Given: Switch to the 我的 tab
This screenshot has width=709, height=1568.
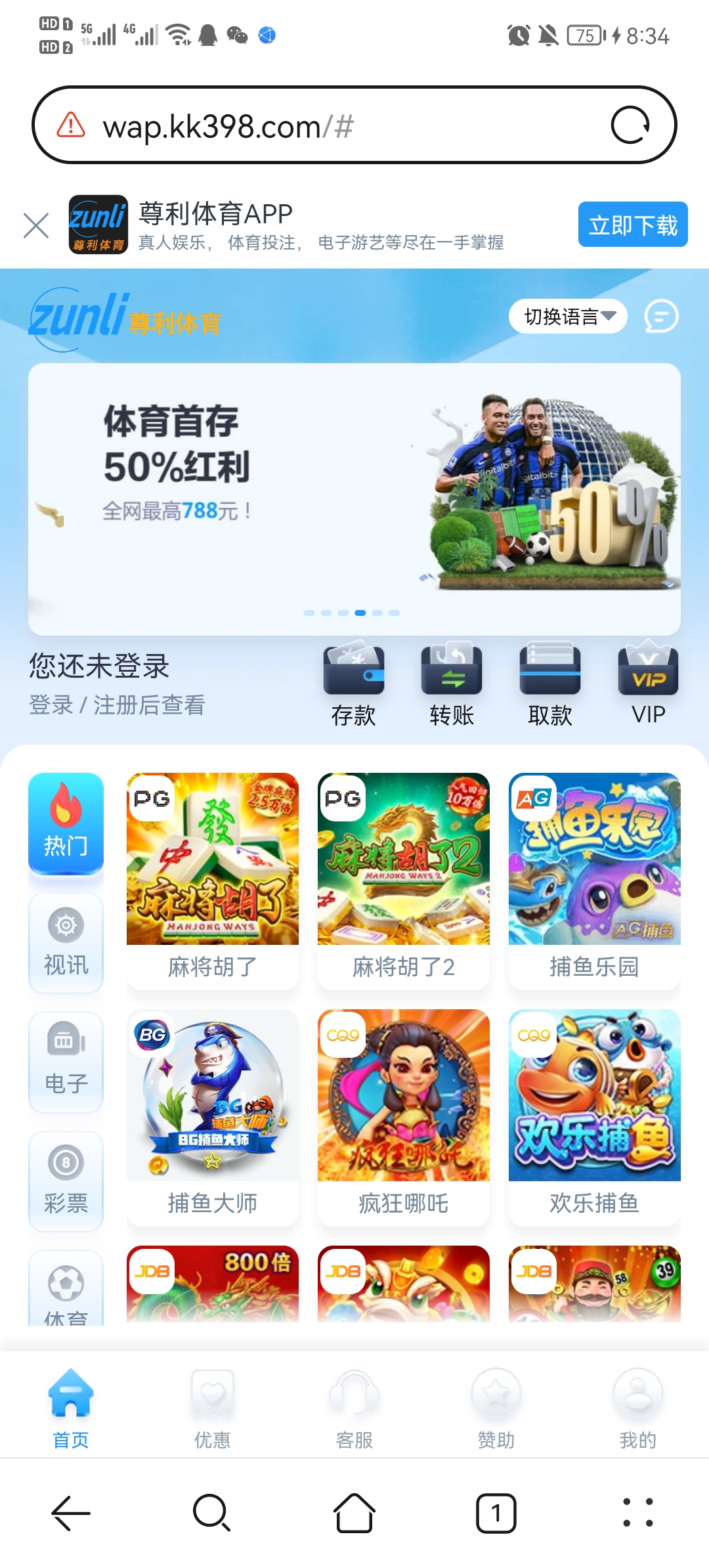Looking at the screenshot, I should tap(637, 1408).
